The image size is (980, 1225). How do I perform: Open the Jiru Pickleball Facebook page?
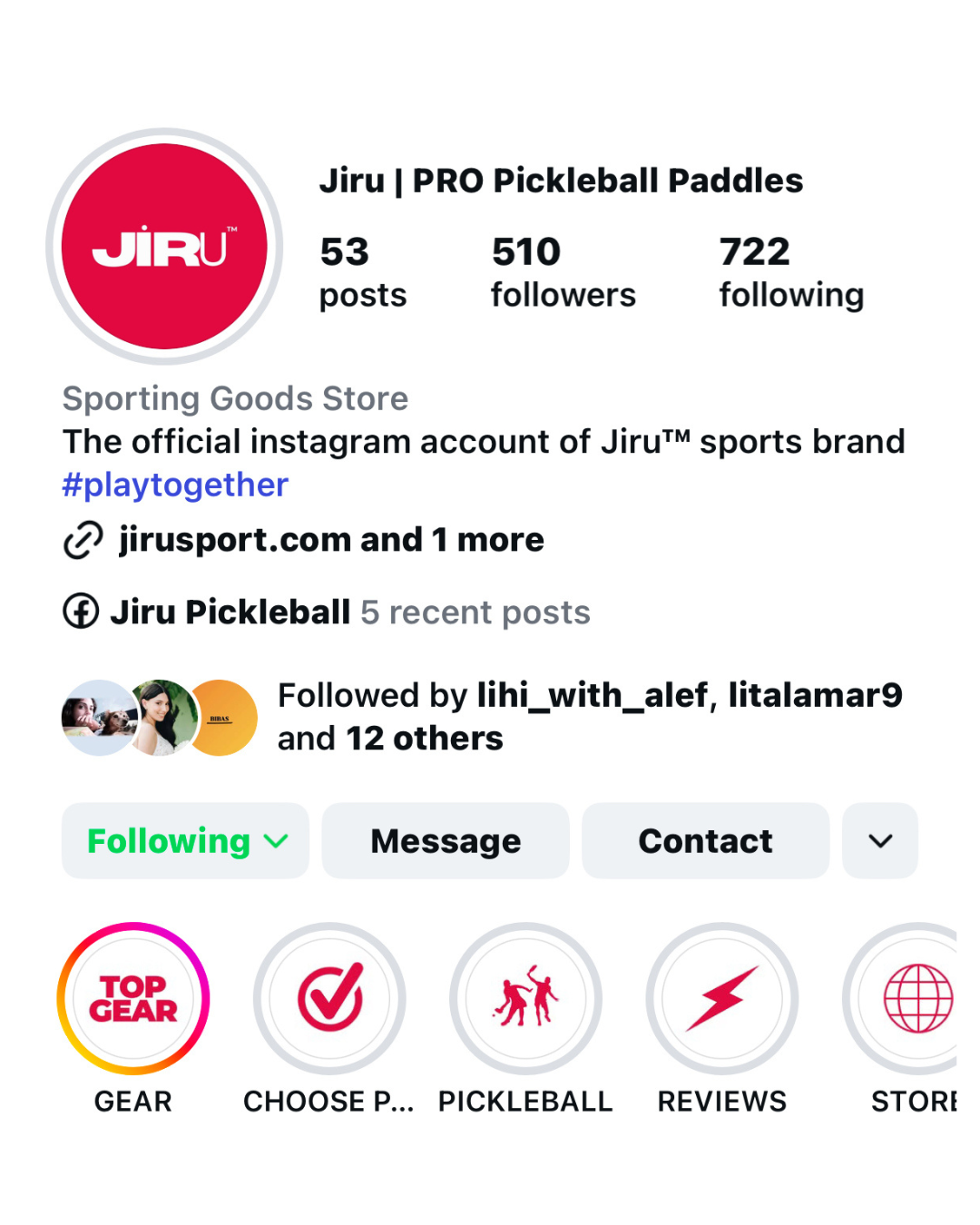click(x=230, y=612)
